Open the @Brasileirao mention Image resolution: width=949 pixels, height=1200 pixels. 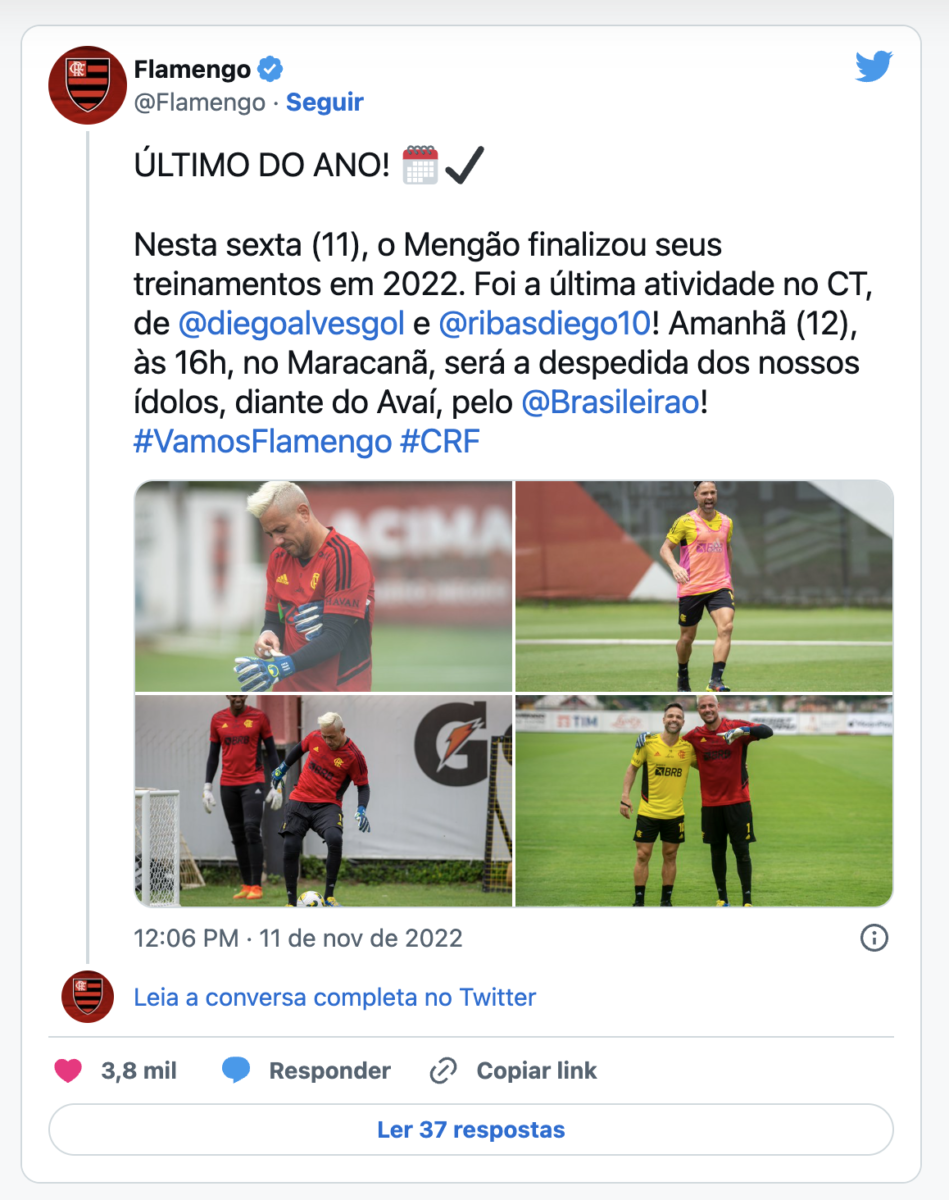tap(609, 404)
